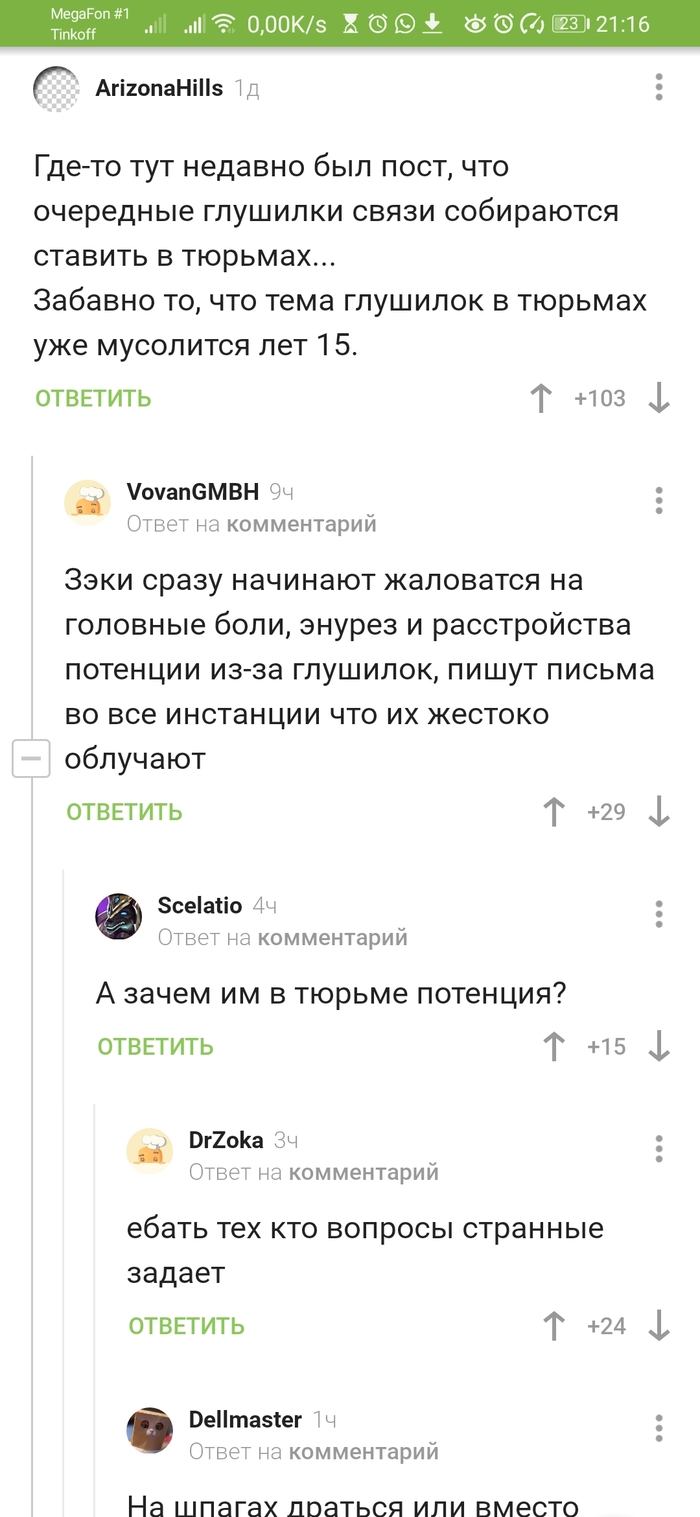Upvote Scelatio comment
The width and height of the screenshot is (700, 1517).
click(x=553, y=1047)
